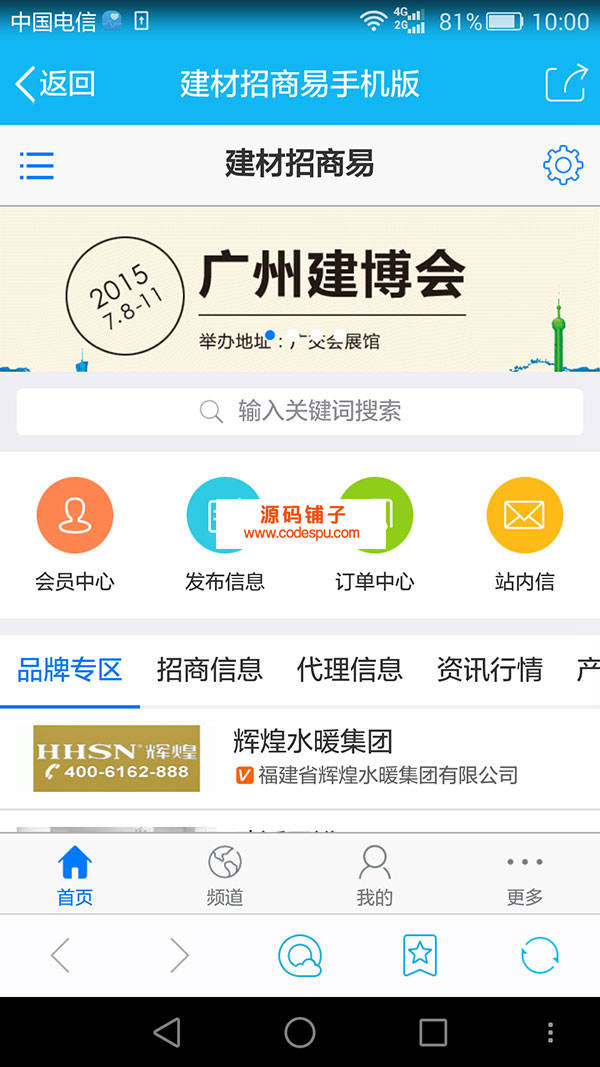The width and height of the screenshot is (600, 1067).
Task: Open the settings gear icon
Action: click(562, 165)
